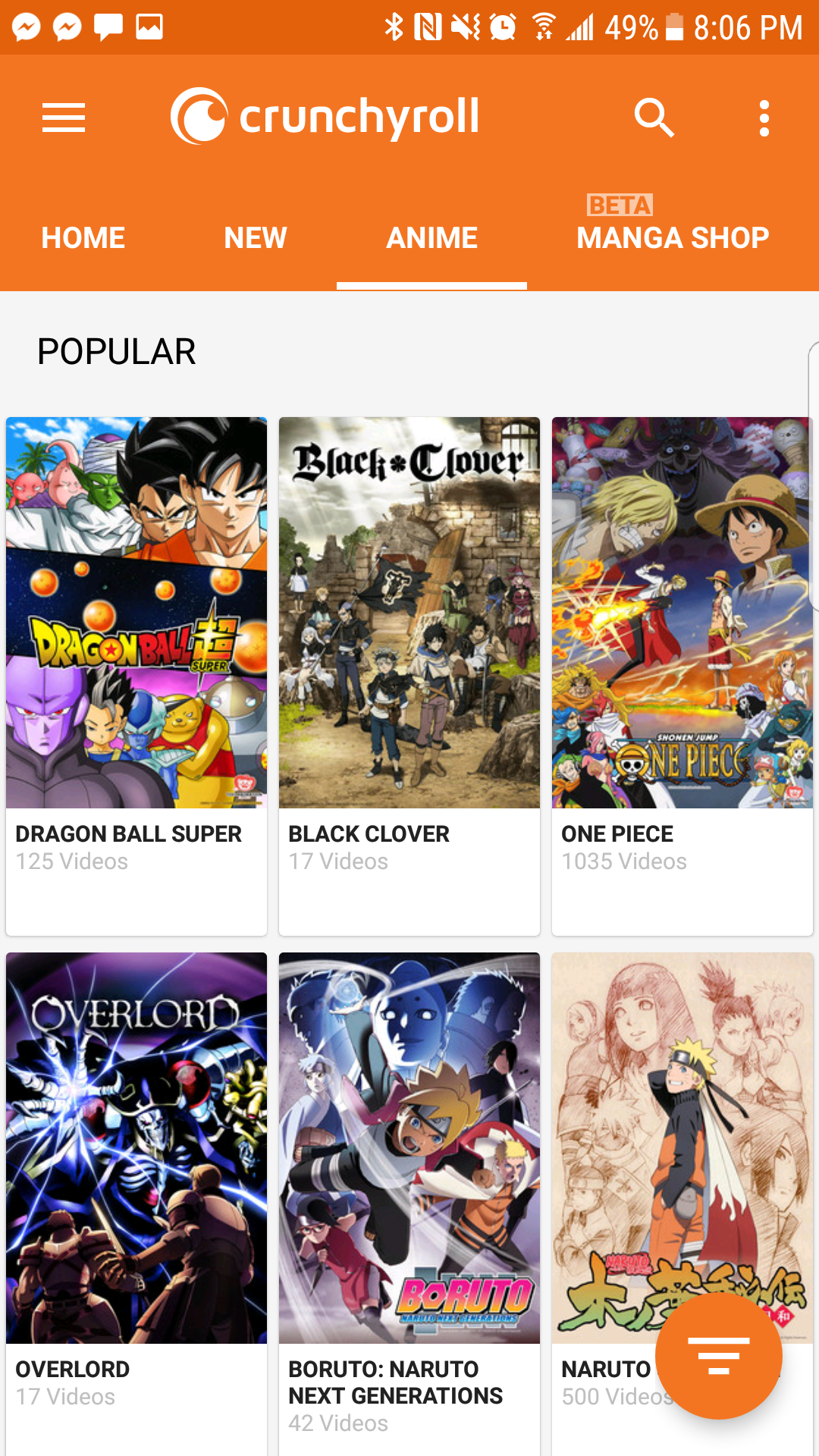The image size is (819, 1456).
Task: Switch to the Home tab
Action: 83,238
